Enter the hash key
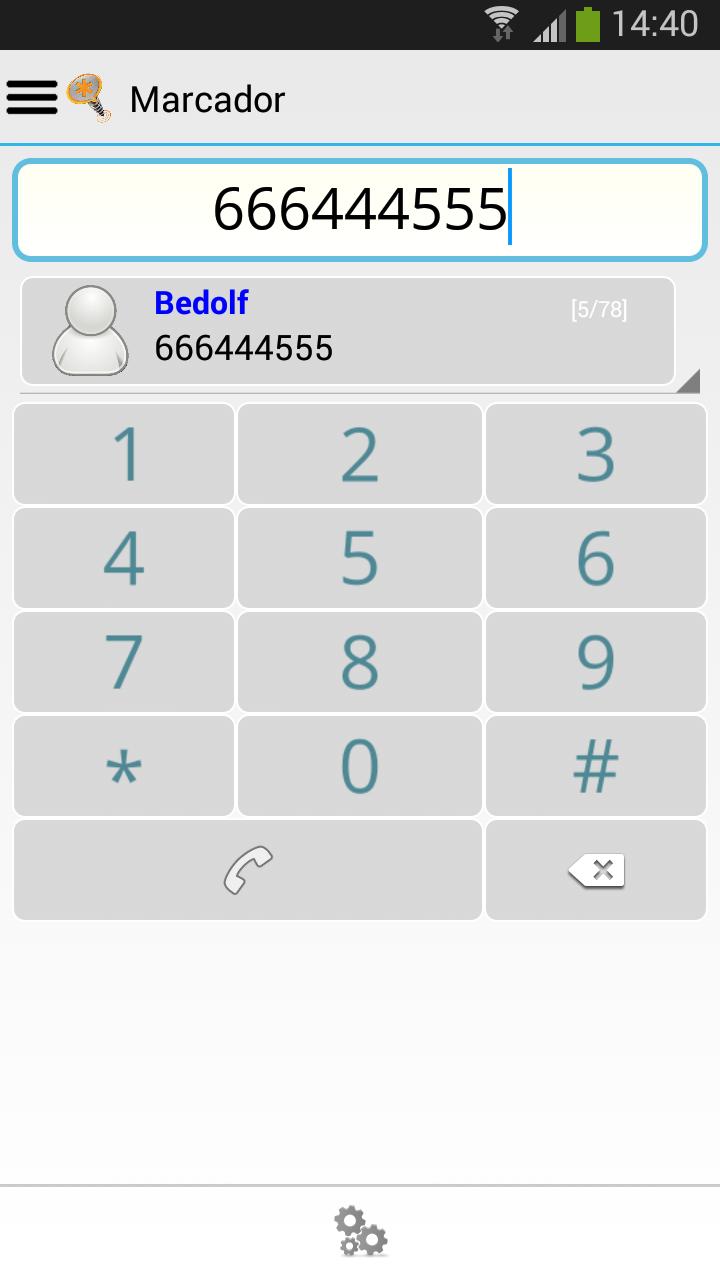 tap(596, 766)
